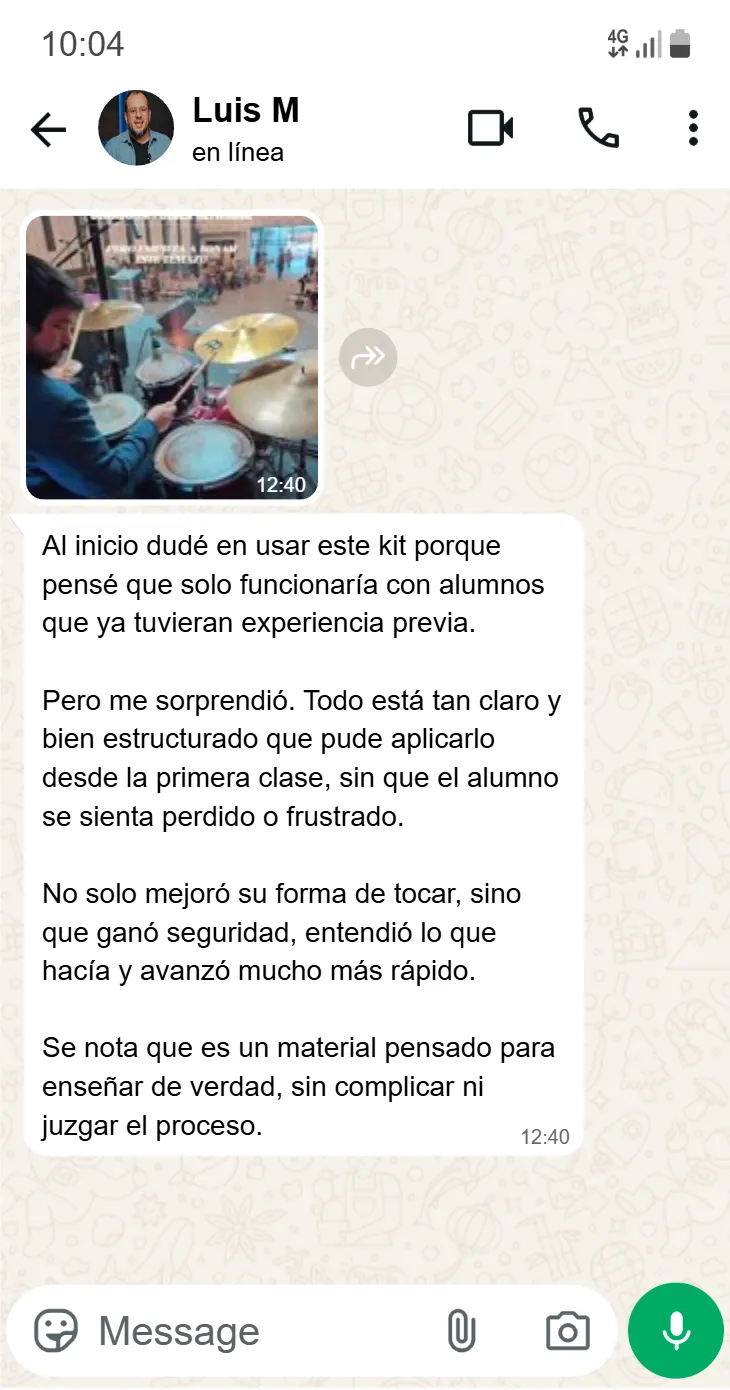
Task: Open the camera from the chat
Action: [x=567, y=1331]
